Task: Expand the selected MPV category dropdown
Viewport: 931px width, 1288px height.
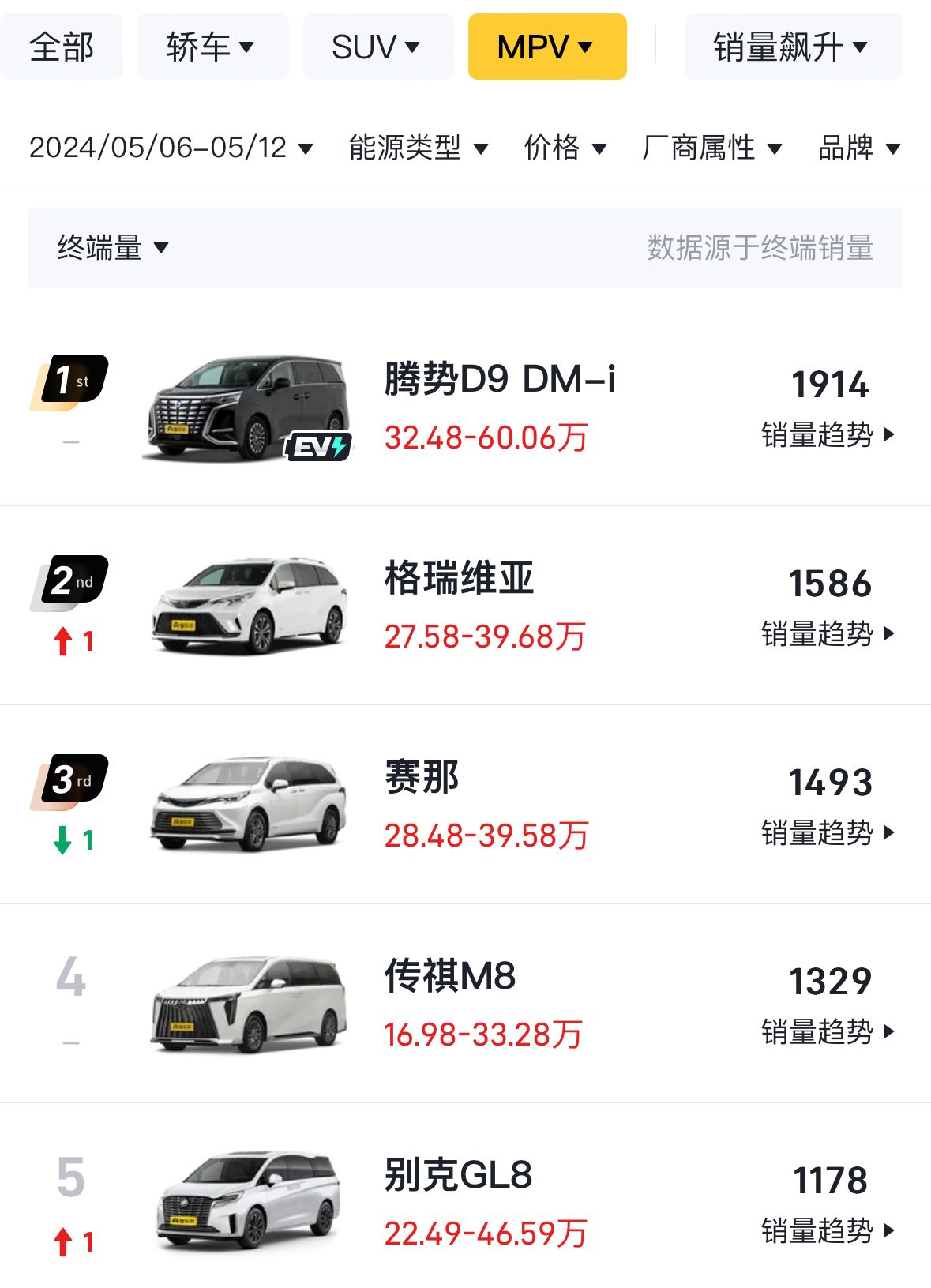Action: pyautogui.click(x=546, y=47)
